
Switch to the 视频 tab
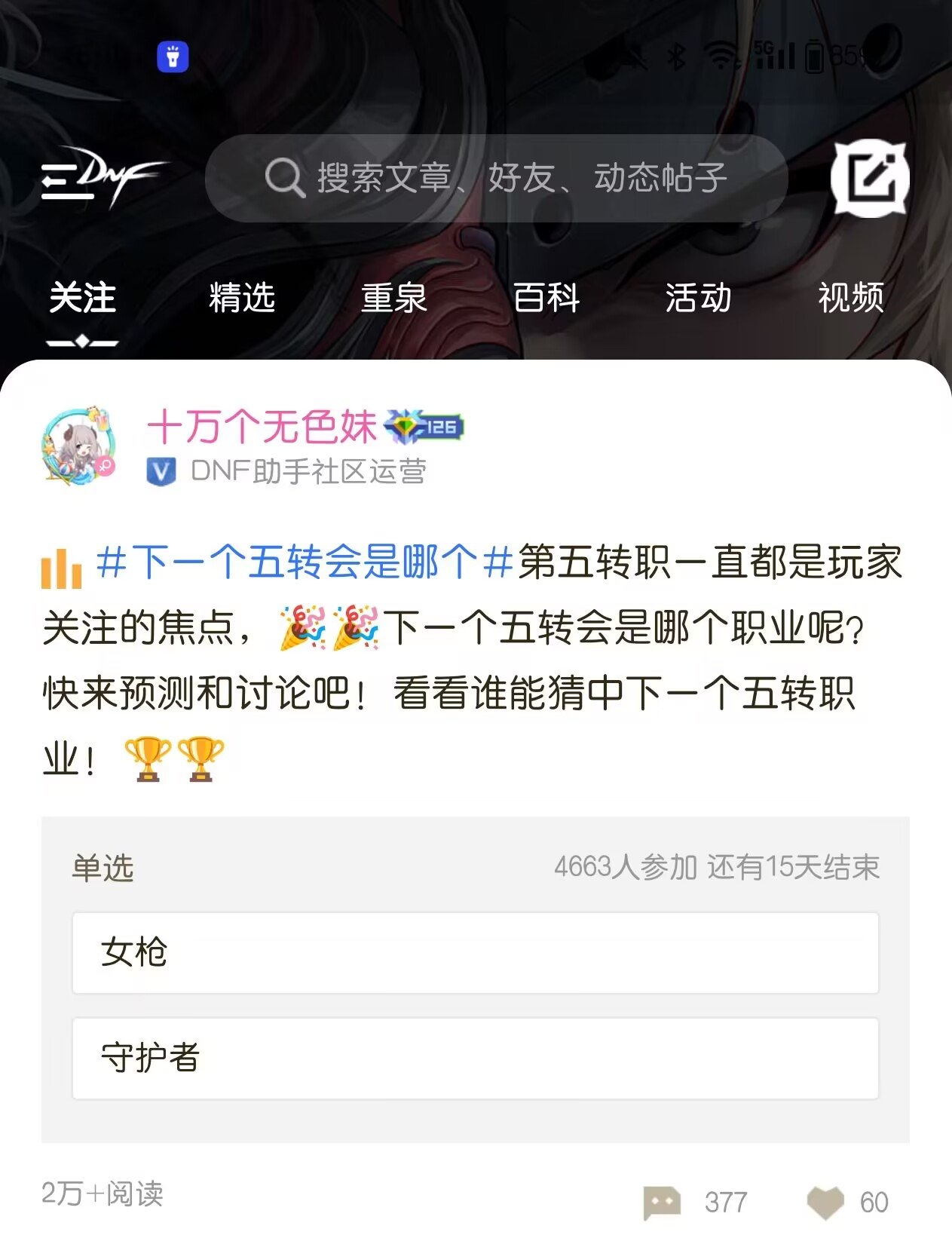[x=850, y=298]
